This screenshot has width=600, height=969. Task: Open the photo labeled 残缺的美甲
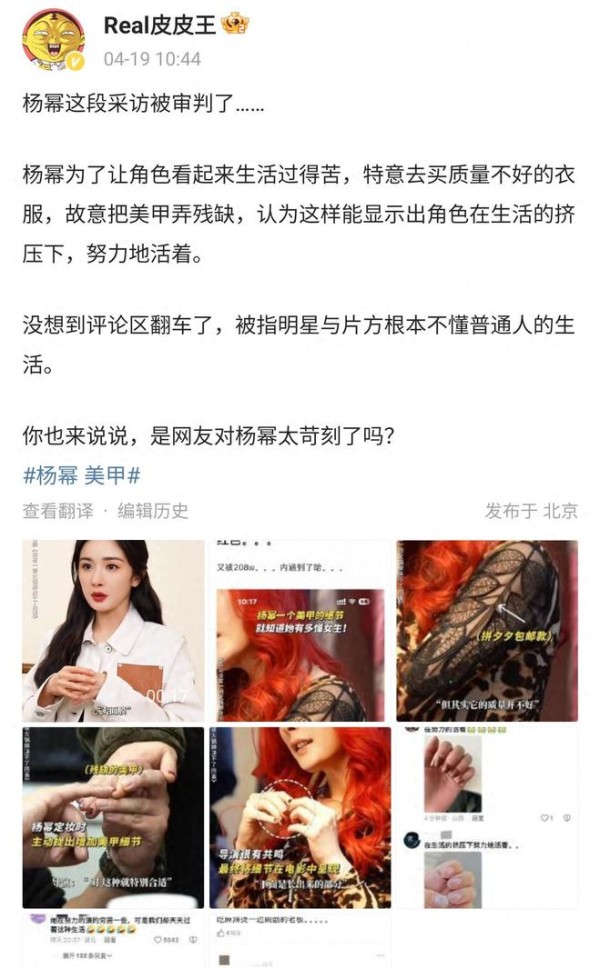113,817
